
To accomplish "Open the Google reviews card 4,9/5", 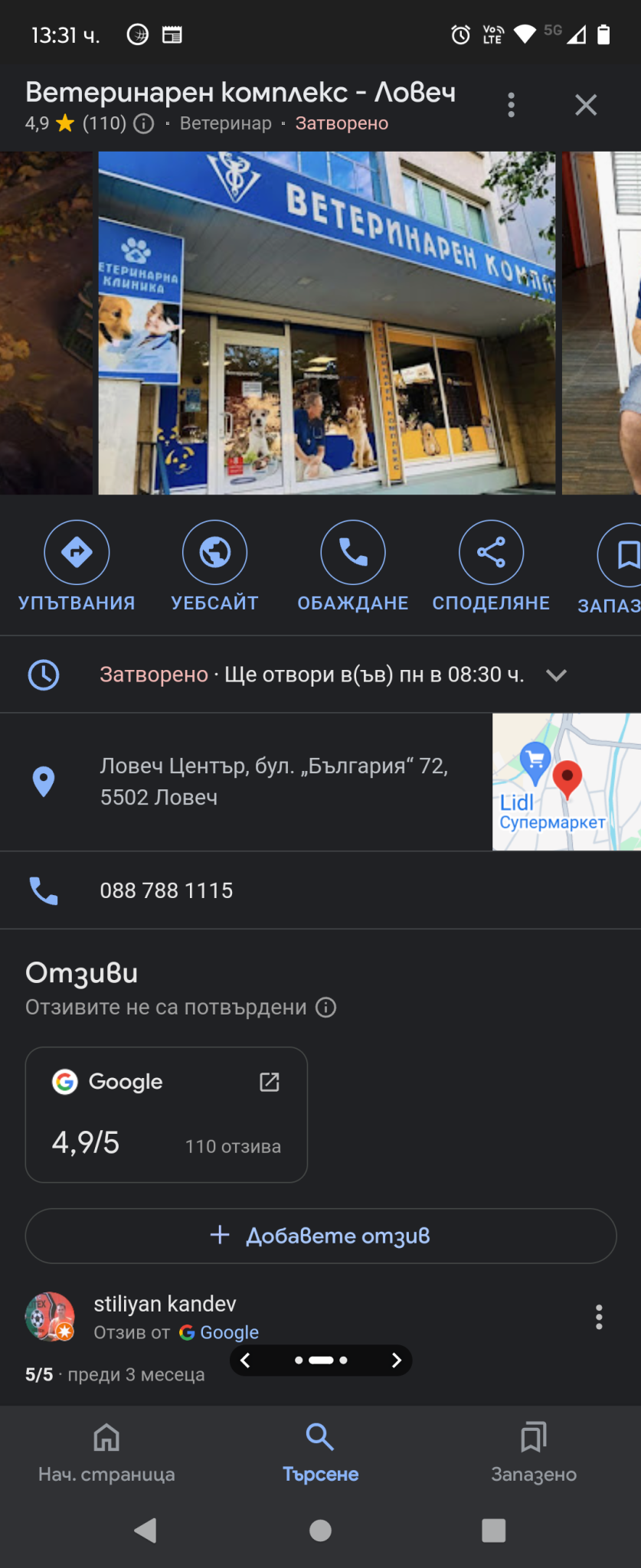I will click(x=166, y=1114).
